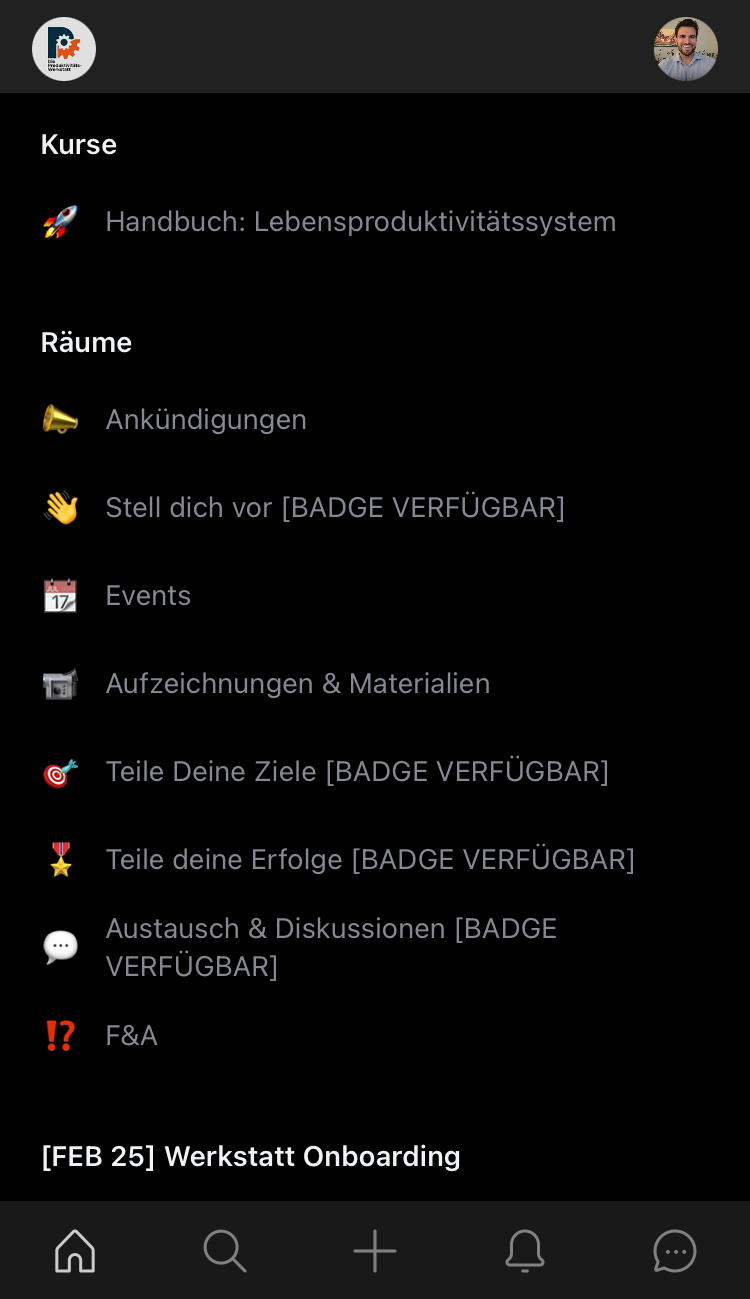Open Teile deine Erfolge space

pos(370,859)
